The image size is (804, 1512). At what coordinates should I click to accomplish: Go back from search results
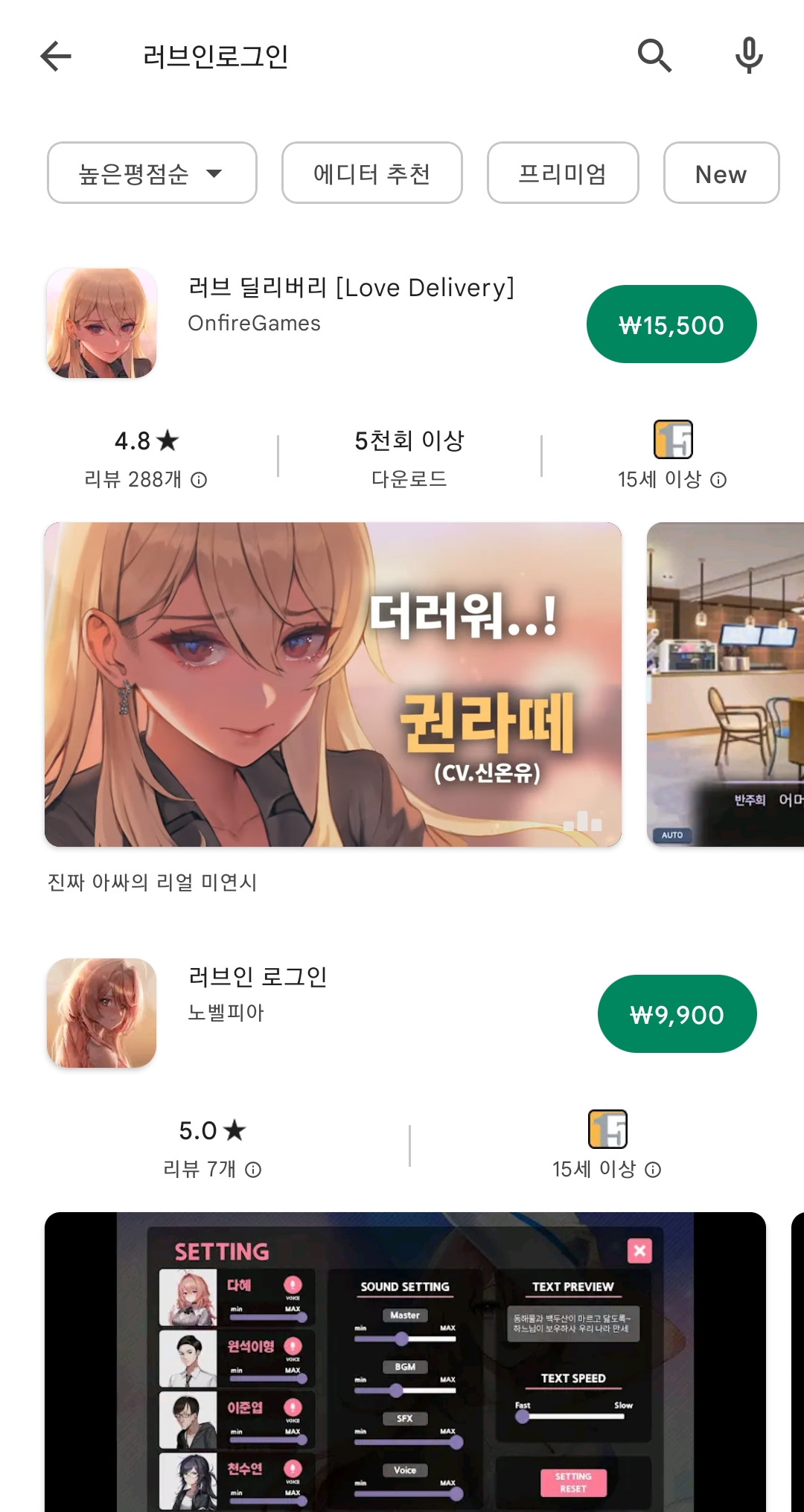(56, 57)
